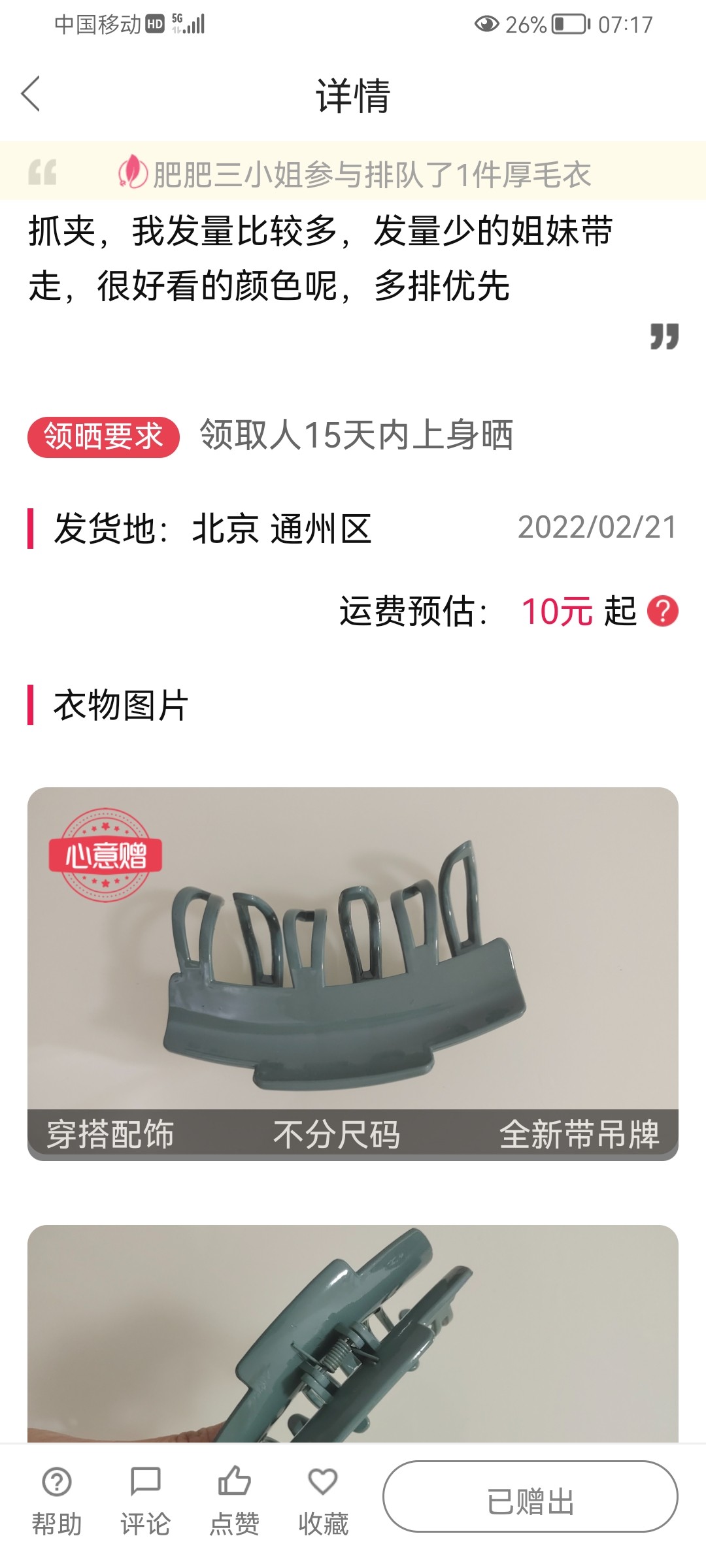This screenshot has height=1568, width=706.
Task: Go back from the 详情 page
Action: click(x=31, y=94)
